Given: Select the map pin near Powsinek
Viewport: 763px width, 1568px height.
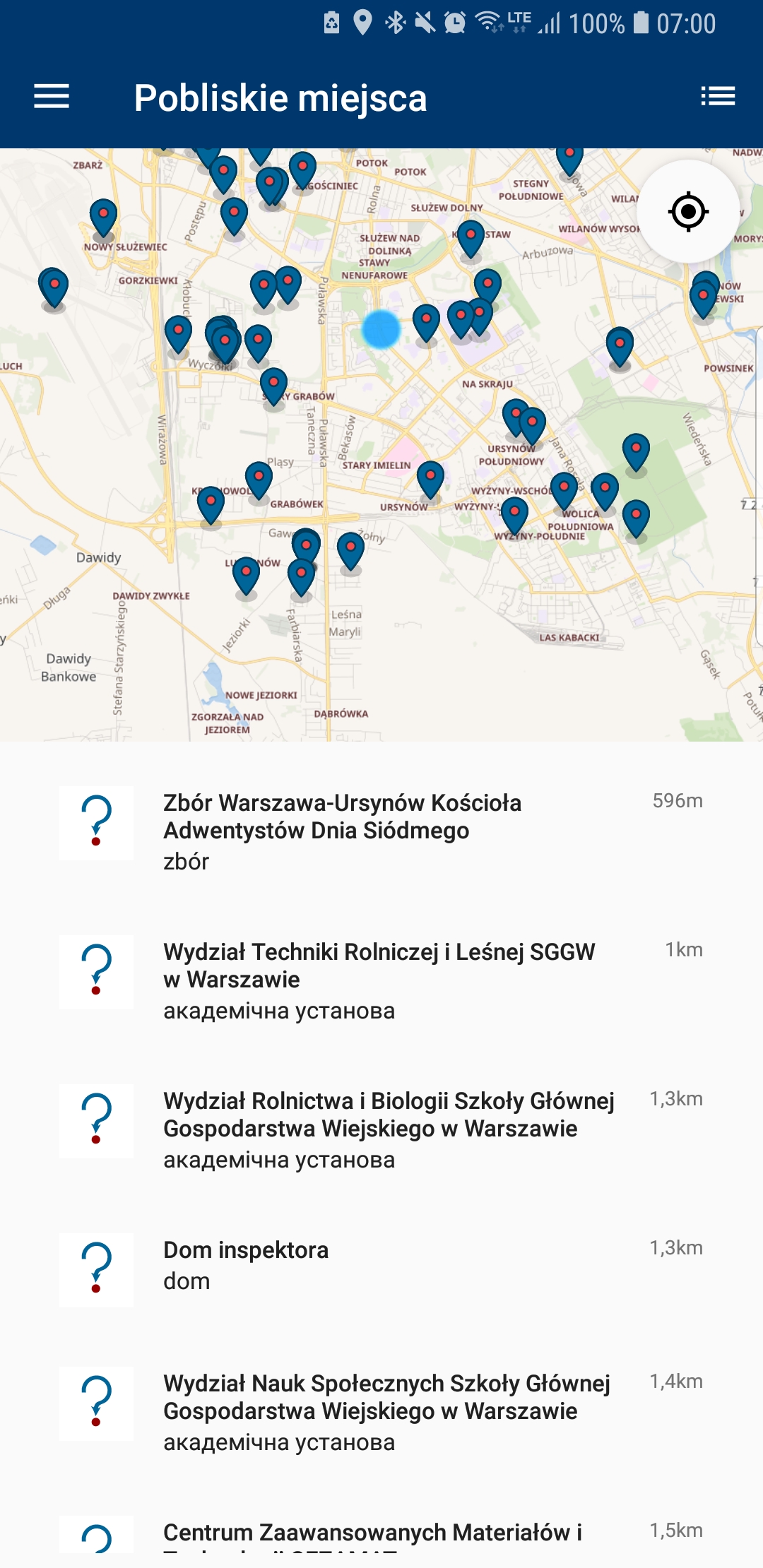Looking at the screenshot, I should click(x=620, y=345).
